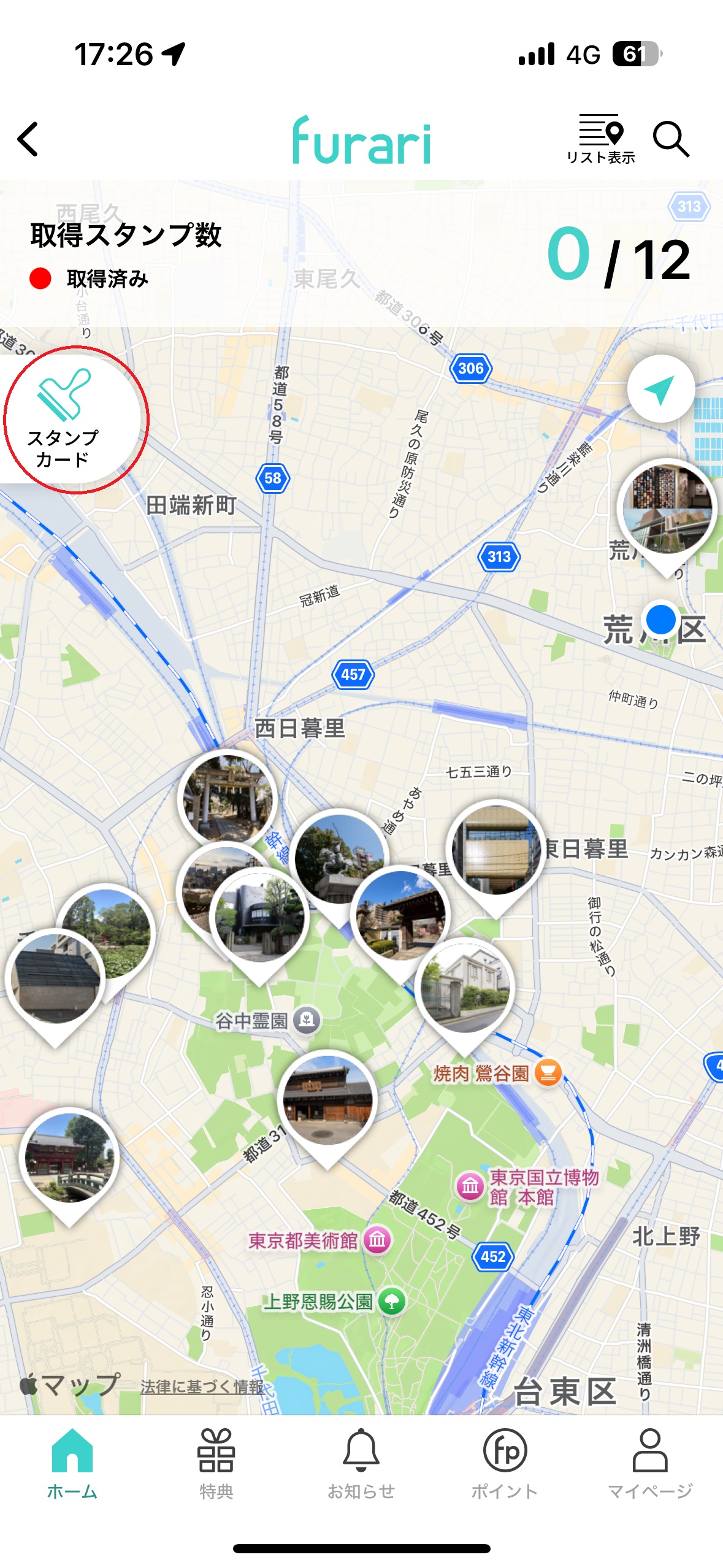This screenshot has width=723, height=1568.
Task: Open 法律に基づく情報 legal link
Action: pyautogui.click(x=202, y=1387)
